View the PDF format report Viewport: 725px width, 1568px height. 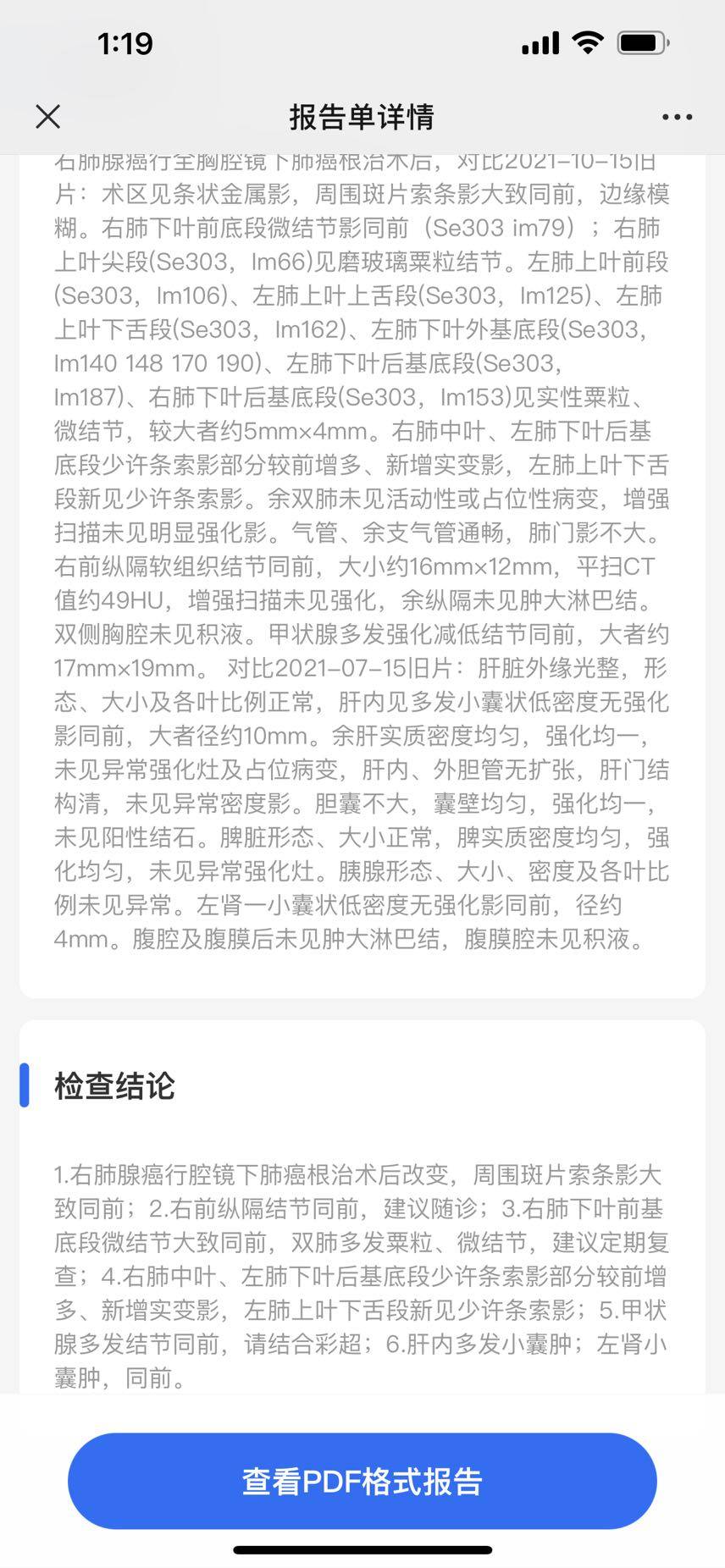click(x=362, y=1481)
